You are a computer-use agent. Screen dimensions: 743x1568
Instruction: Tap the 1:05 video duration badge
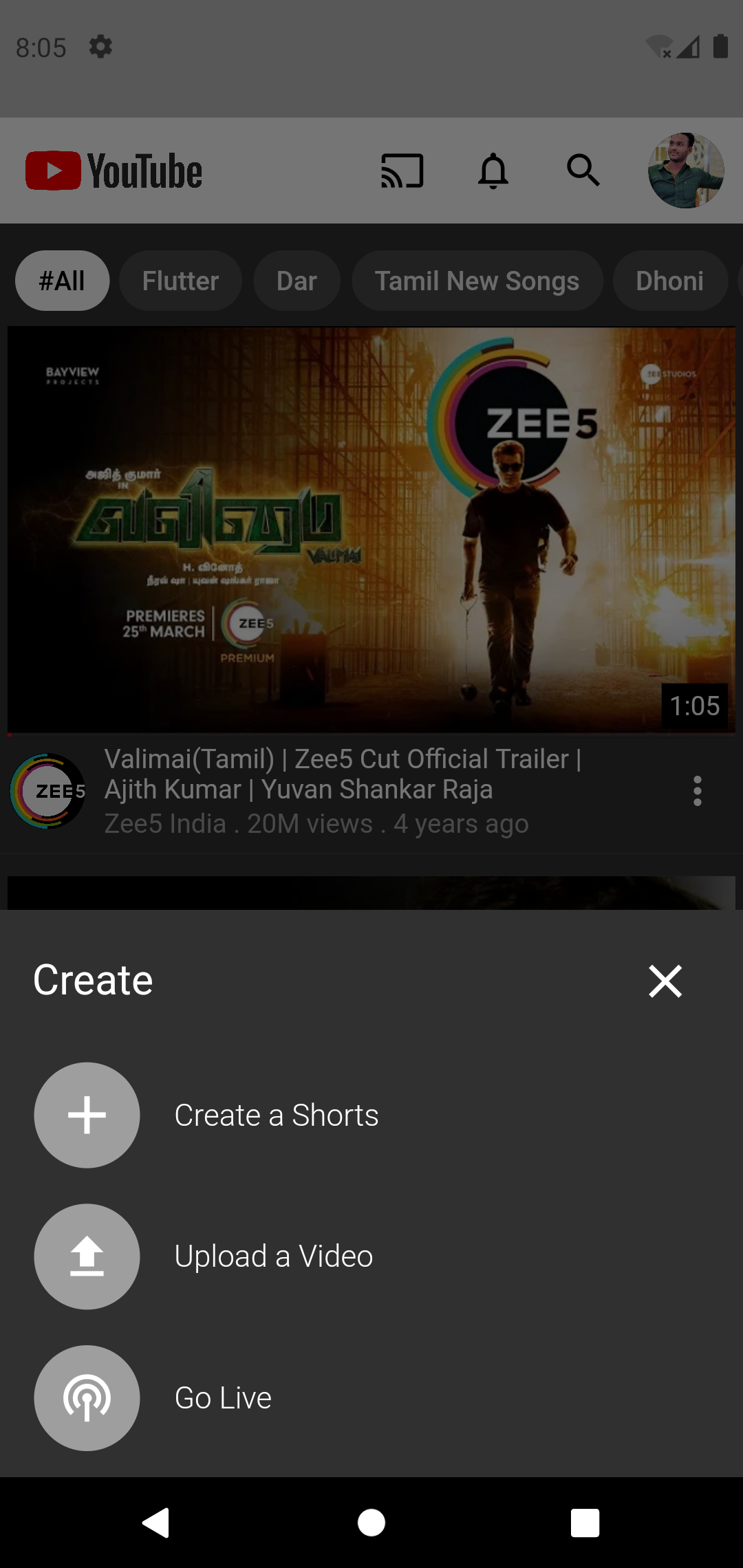[696, 705]
